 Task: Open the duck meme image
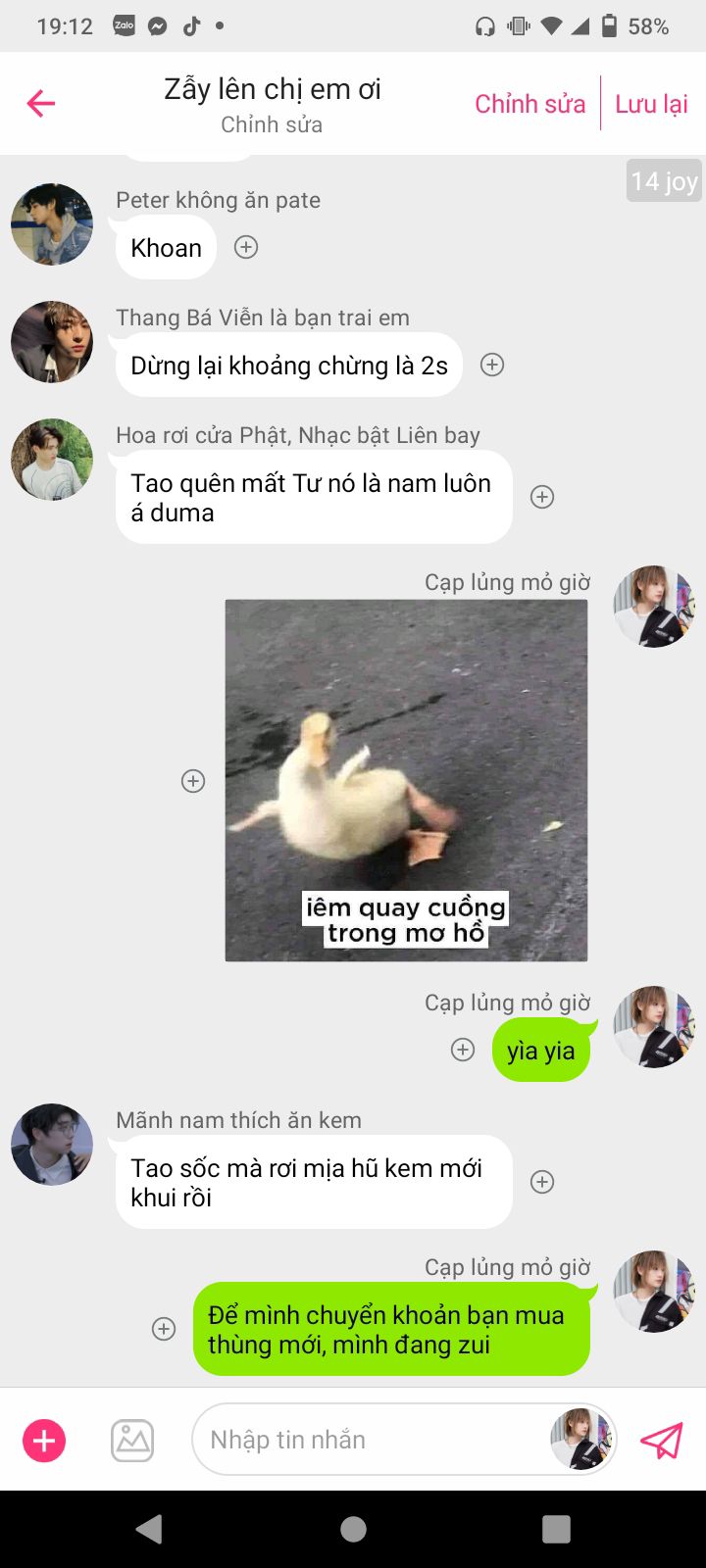[x=406, y=780]
